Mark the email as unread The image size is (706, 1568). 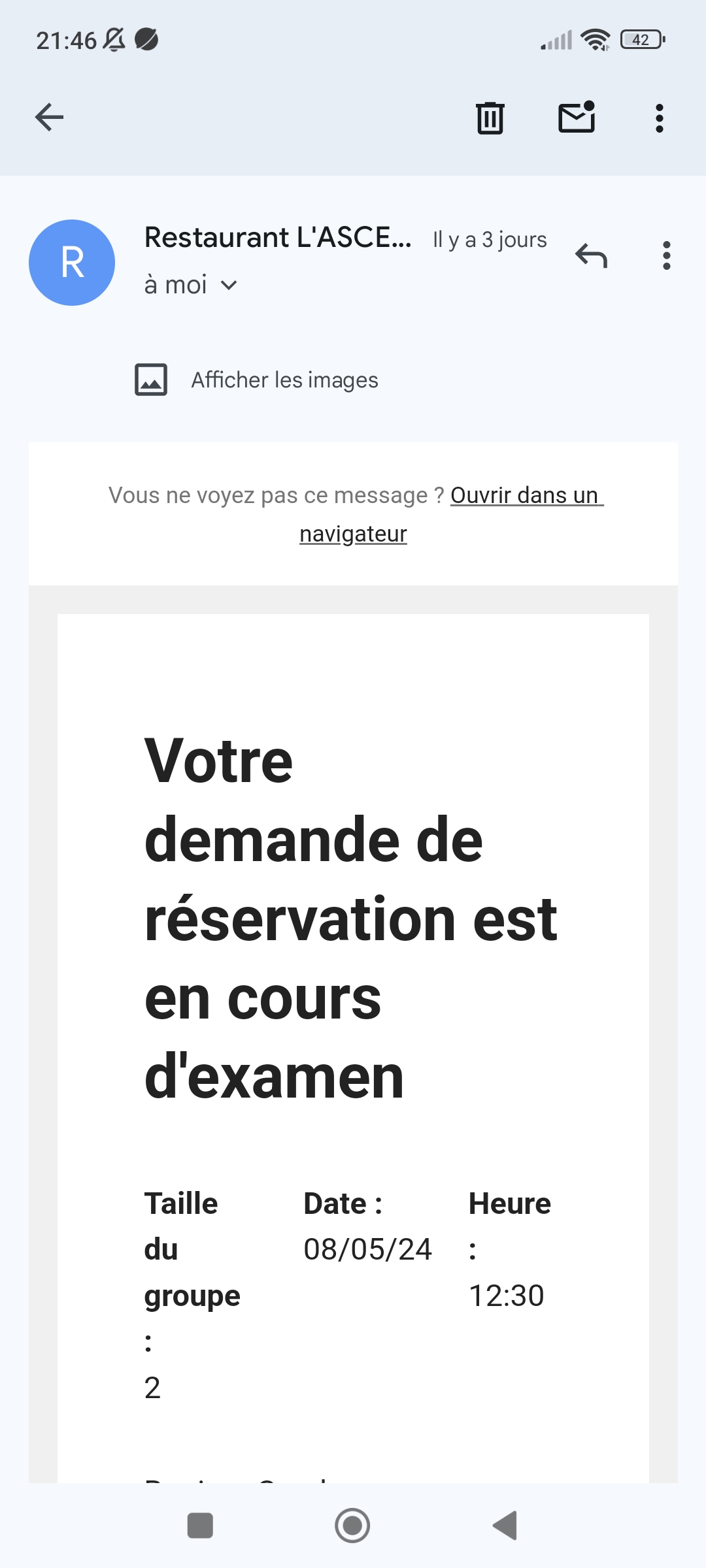pyautogui.click(x=577, y=118)
